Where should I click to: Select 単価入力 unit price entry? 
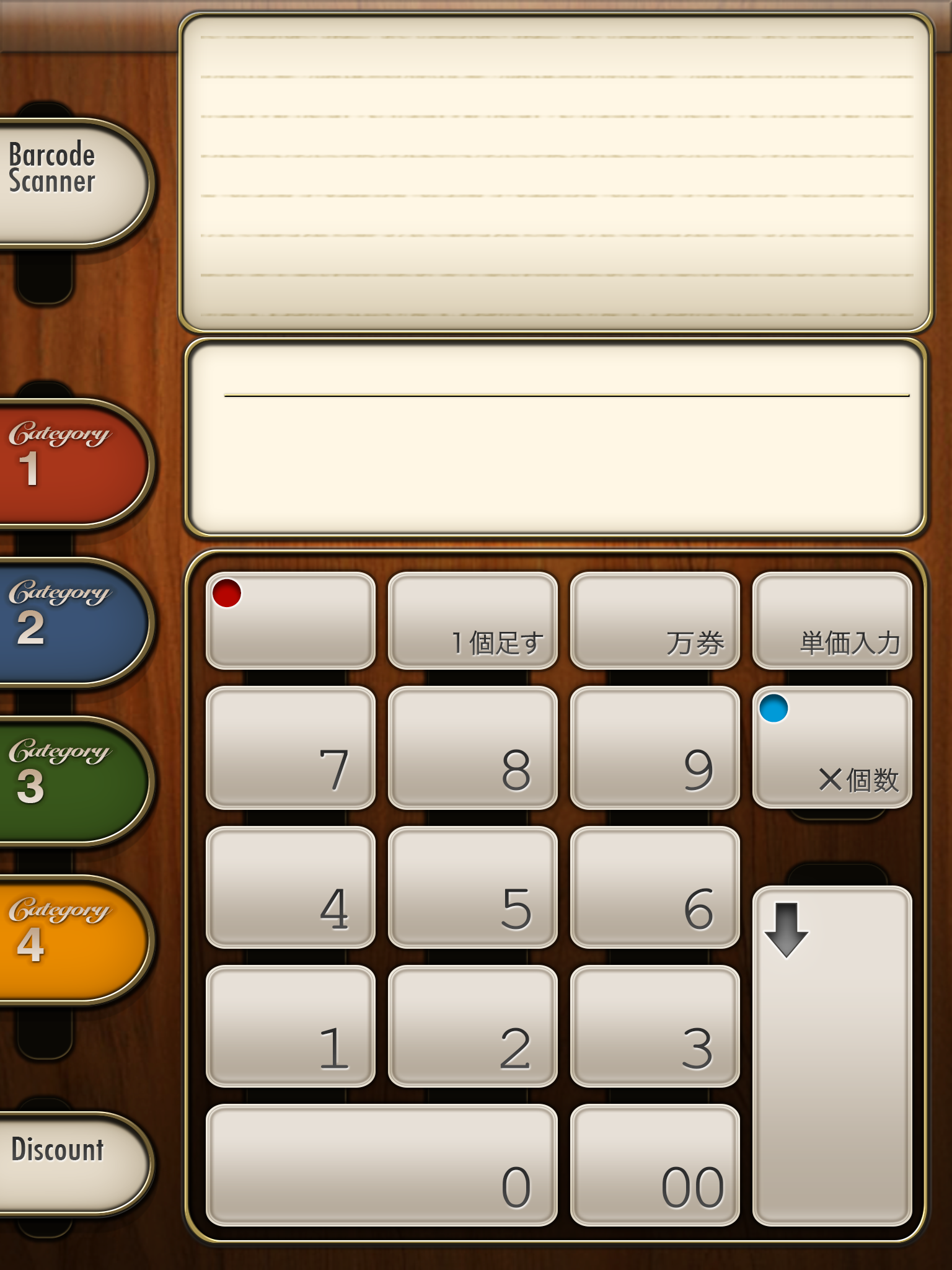pos(832,621)
